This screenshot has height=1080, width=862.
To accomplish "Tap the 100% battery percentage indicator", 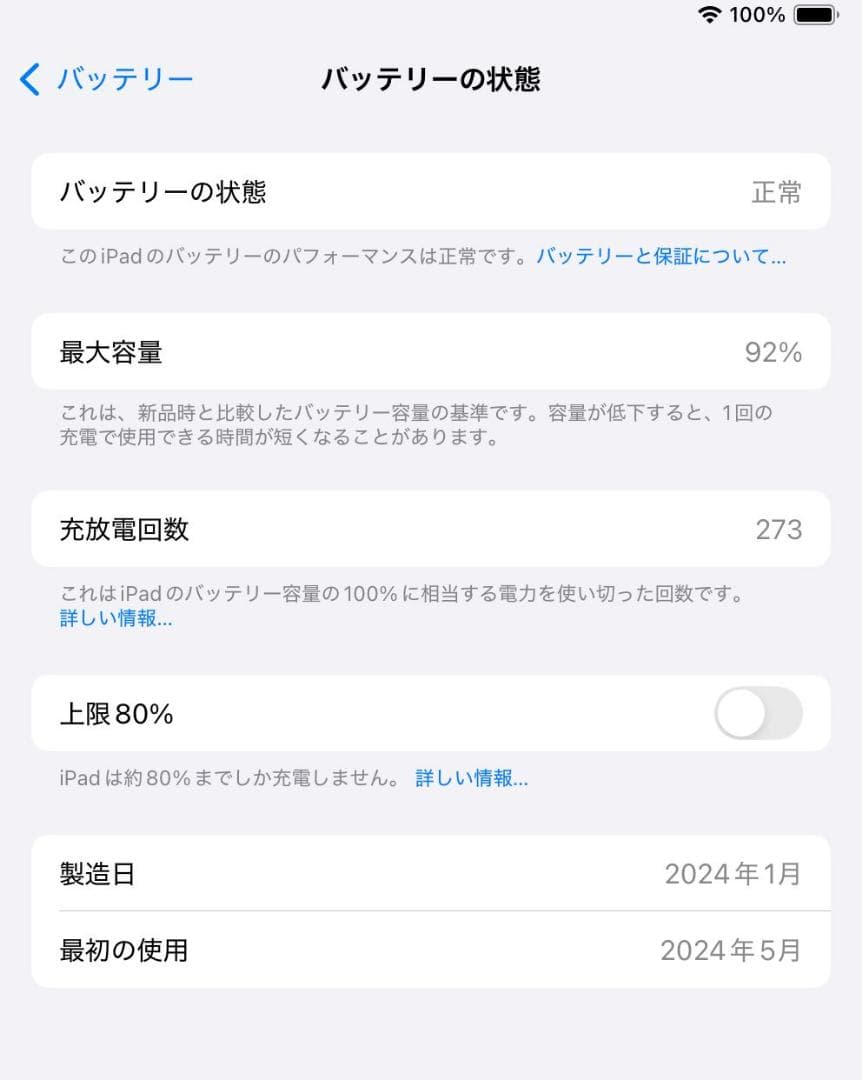I will point(758,15).
